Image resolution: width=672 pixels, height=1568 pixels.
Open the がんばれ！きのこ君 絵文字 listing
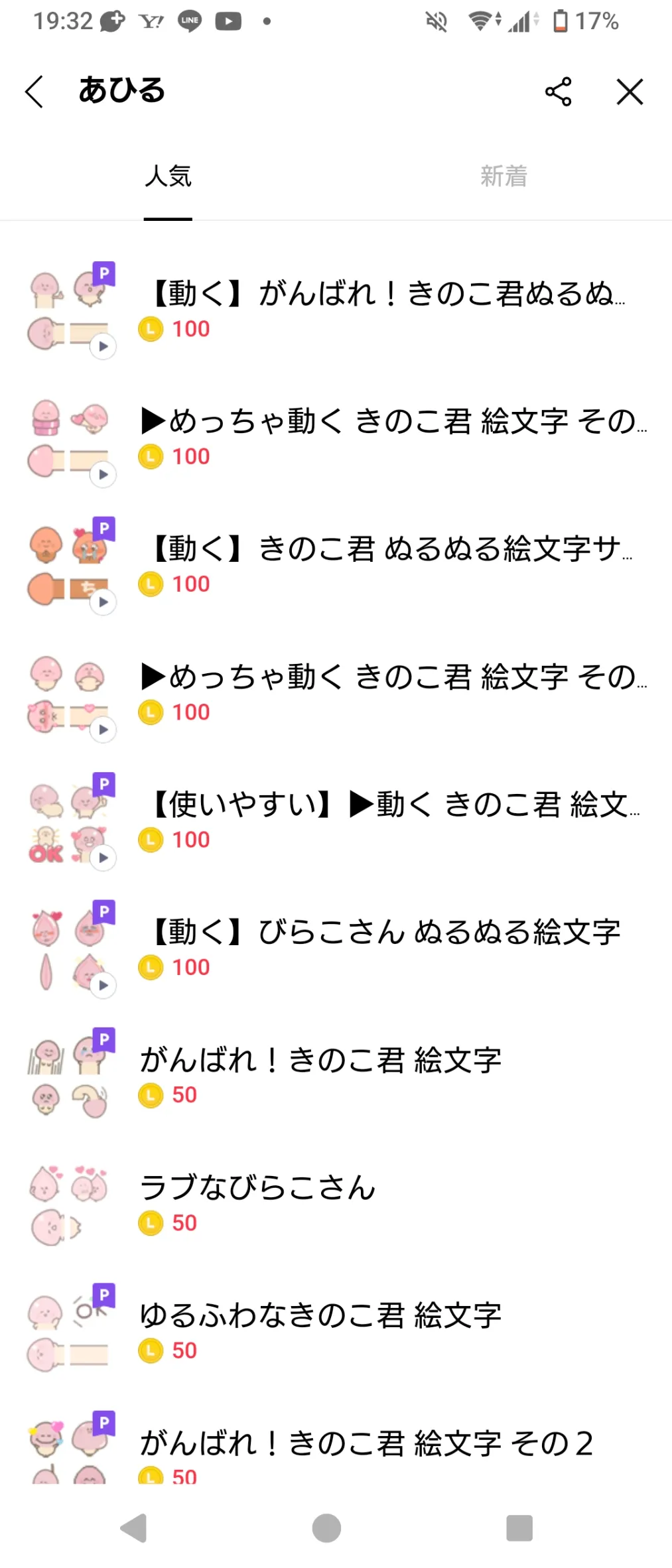(336, 1076)
